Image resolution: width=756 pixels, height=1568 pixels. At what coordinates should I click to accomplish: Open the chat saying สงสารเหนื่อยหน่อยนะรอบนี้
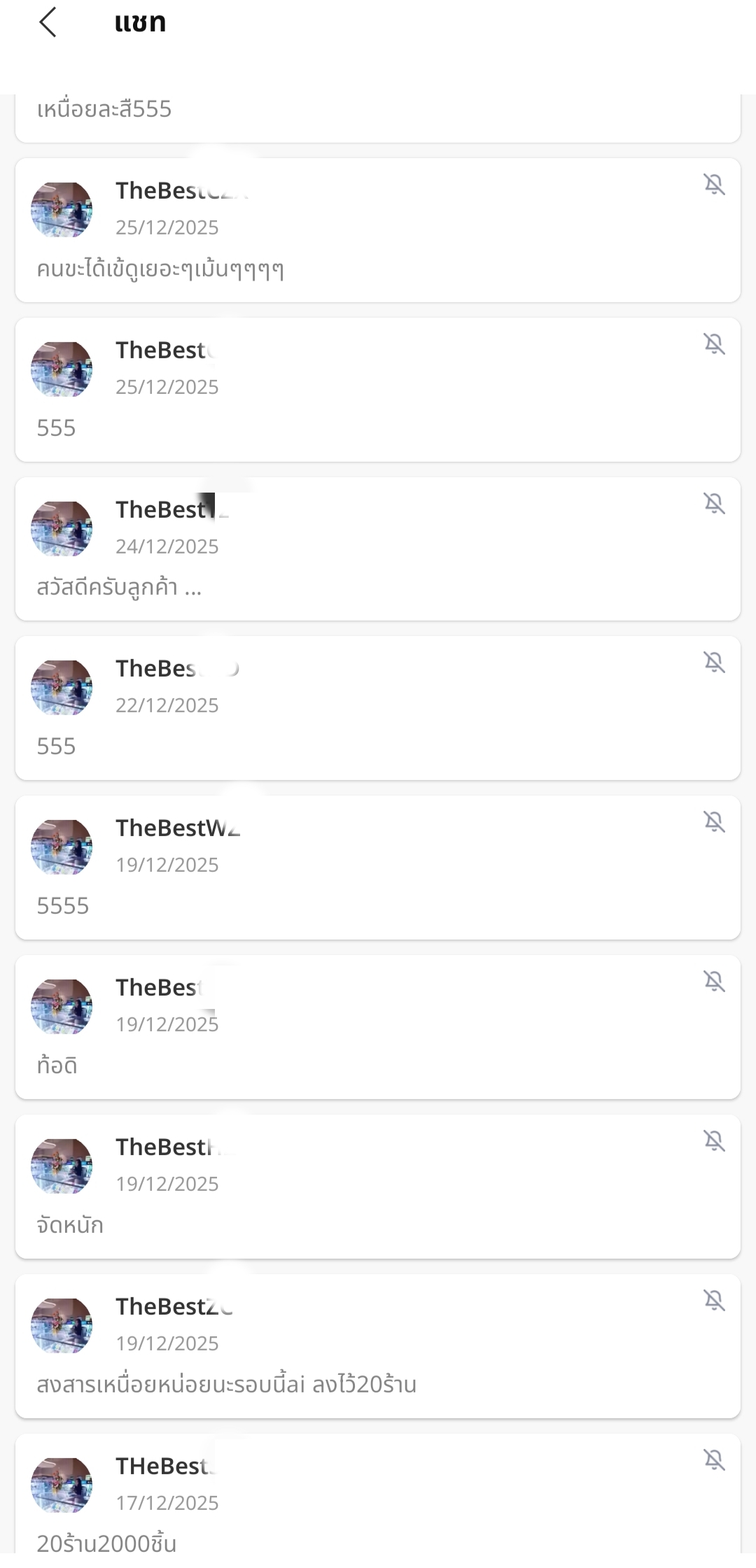pos(378,1346)
